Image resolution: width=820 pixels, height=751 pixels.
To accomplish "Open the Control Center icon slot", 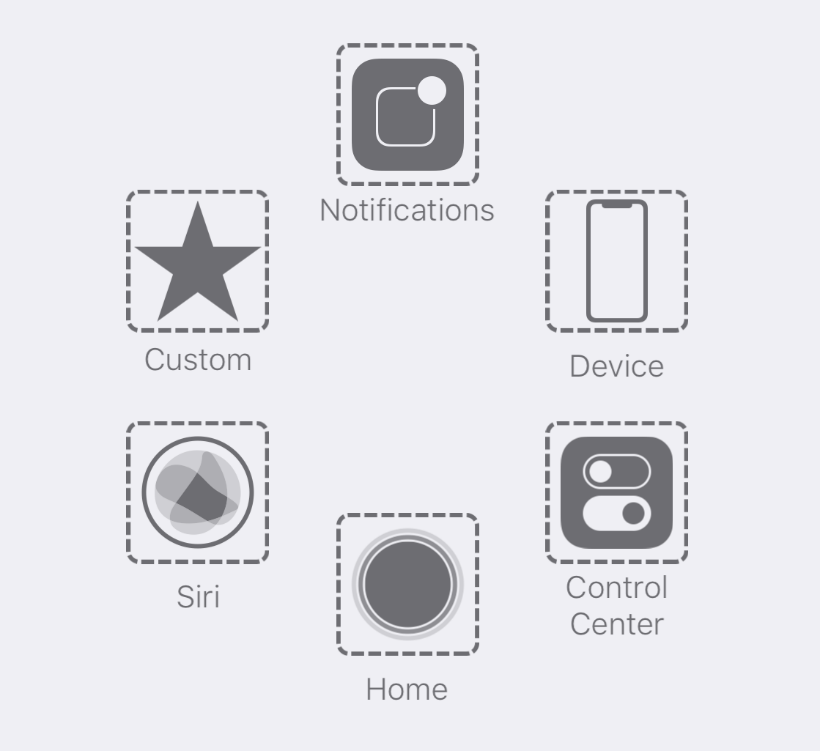I will click(x=616, y=492).
